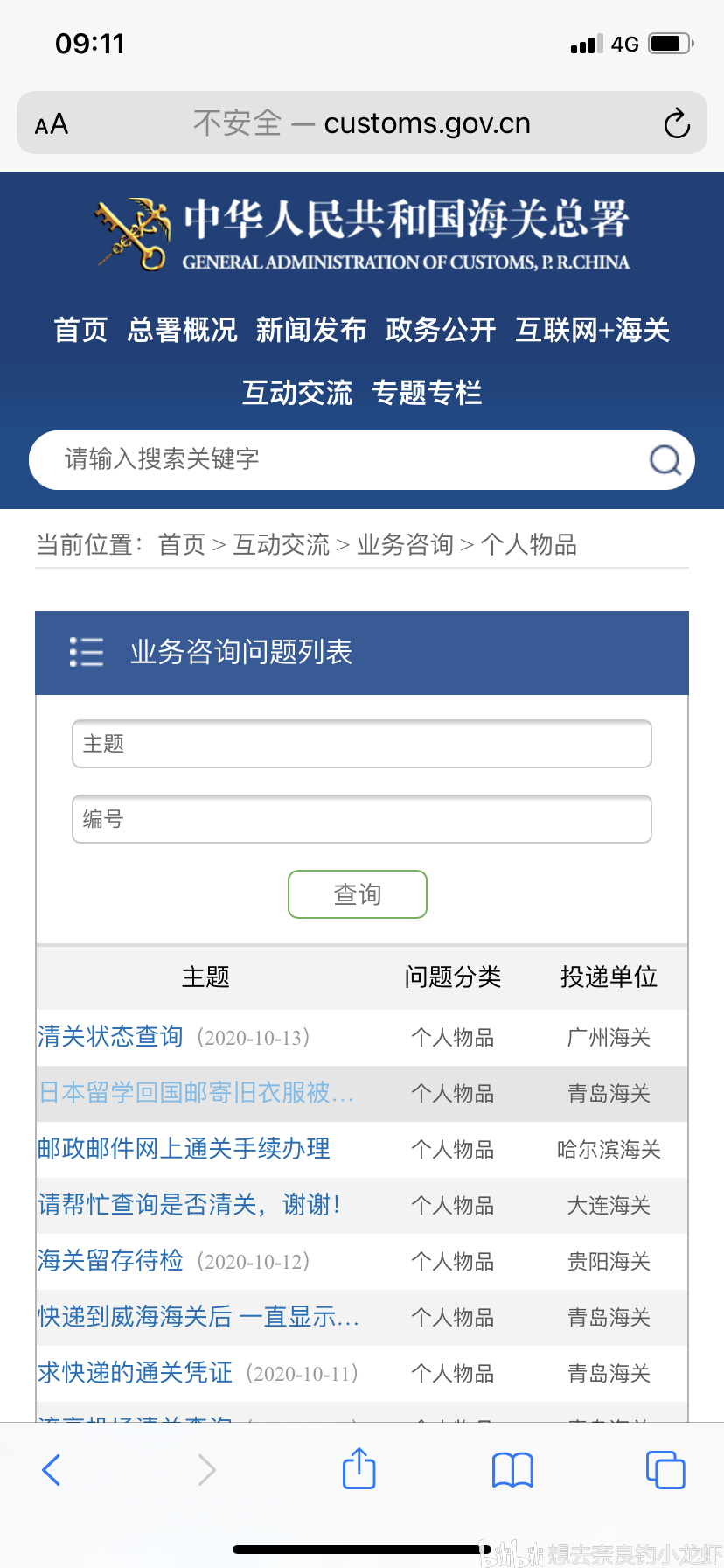Open 新闻发布 section
This screenshot has width=724, height=1568.
click(311, 330)
